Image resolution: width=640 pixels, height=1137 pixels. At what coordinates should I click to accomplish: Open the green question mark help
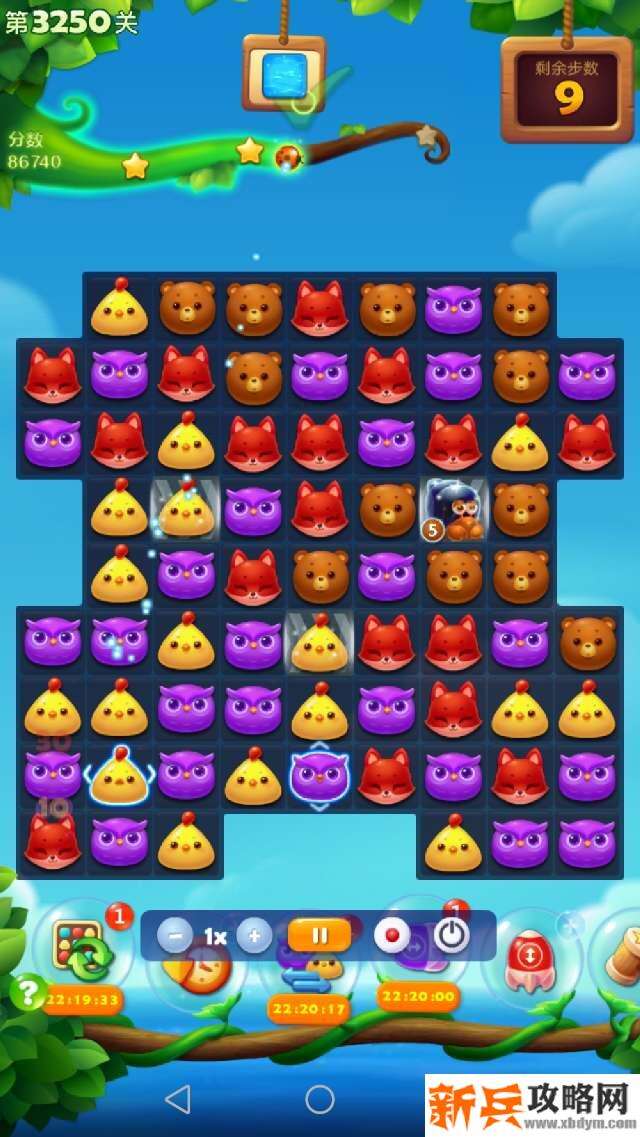pyautogui.click(x=28, y=993)
